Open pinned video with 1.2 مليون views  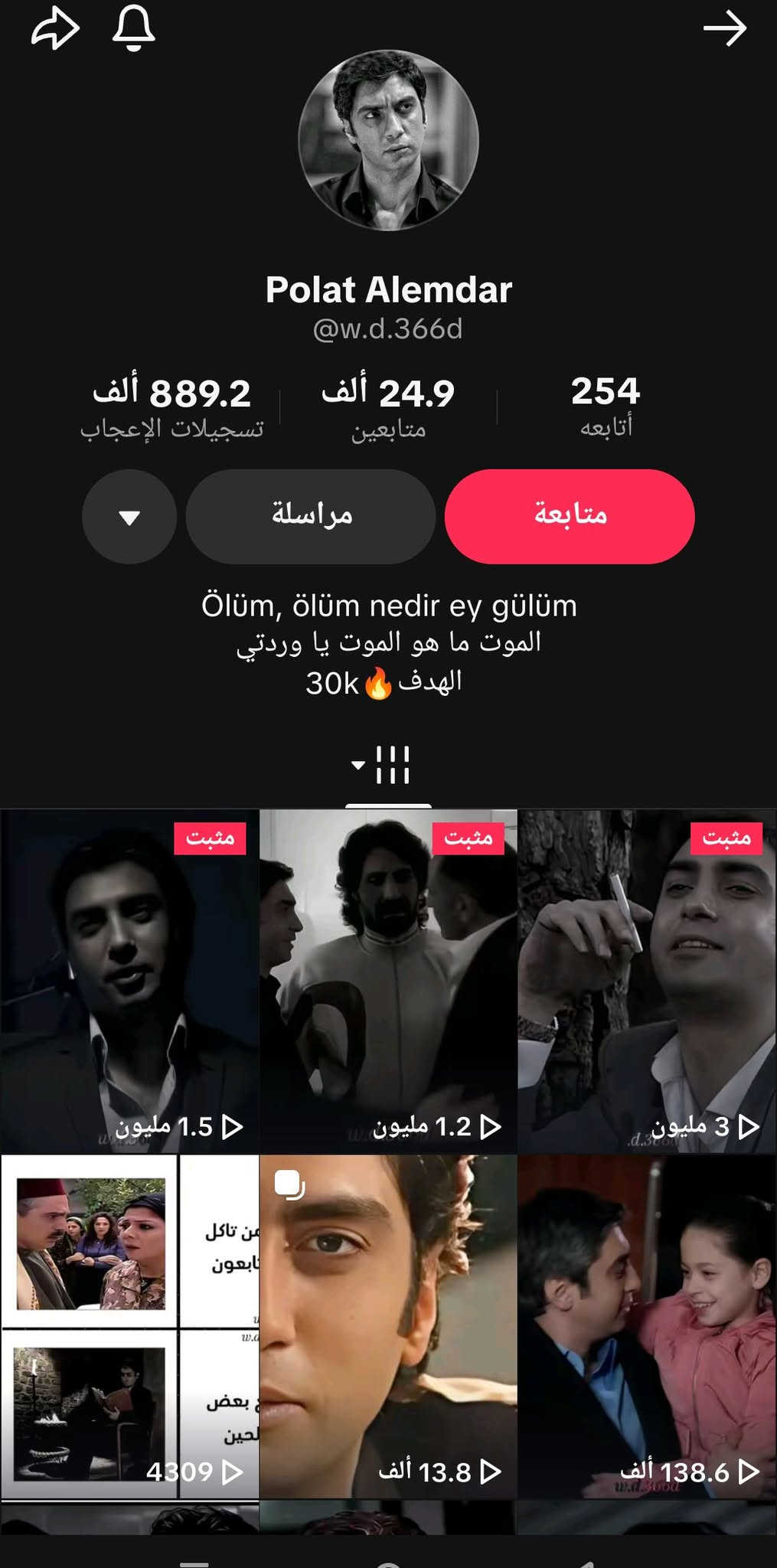(388, 982)
